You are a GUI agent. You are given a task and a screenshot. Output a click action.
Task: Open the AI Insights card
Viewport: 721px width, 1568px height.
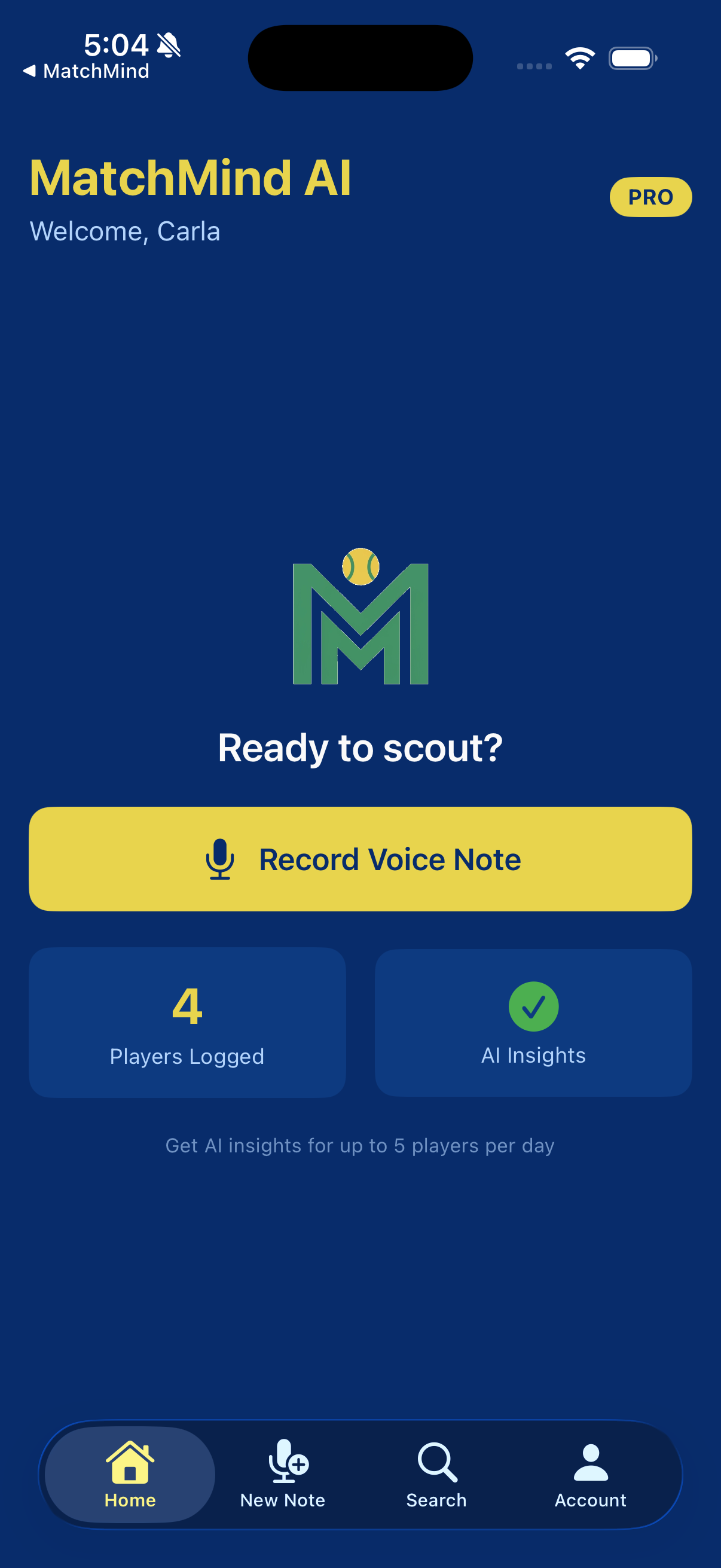point(534,1023)
